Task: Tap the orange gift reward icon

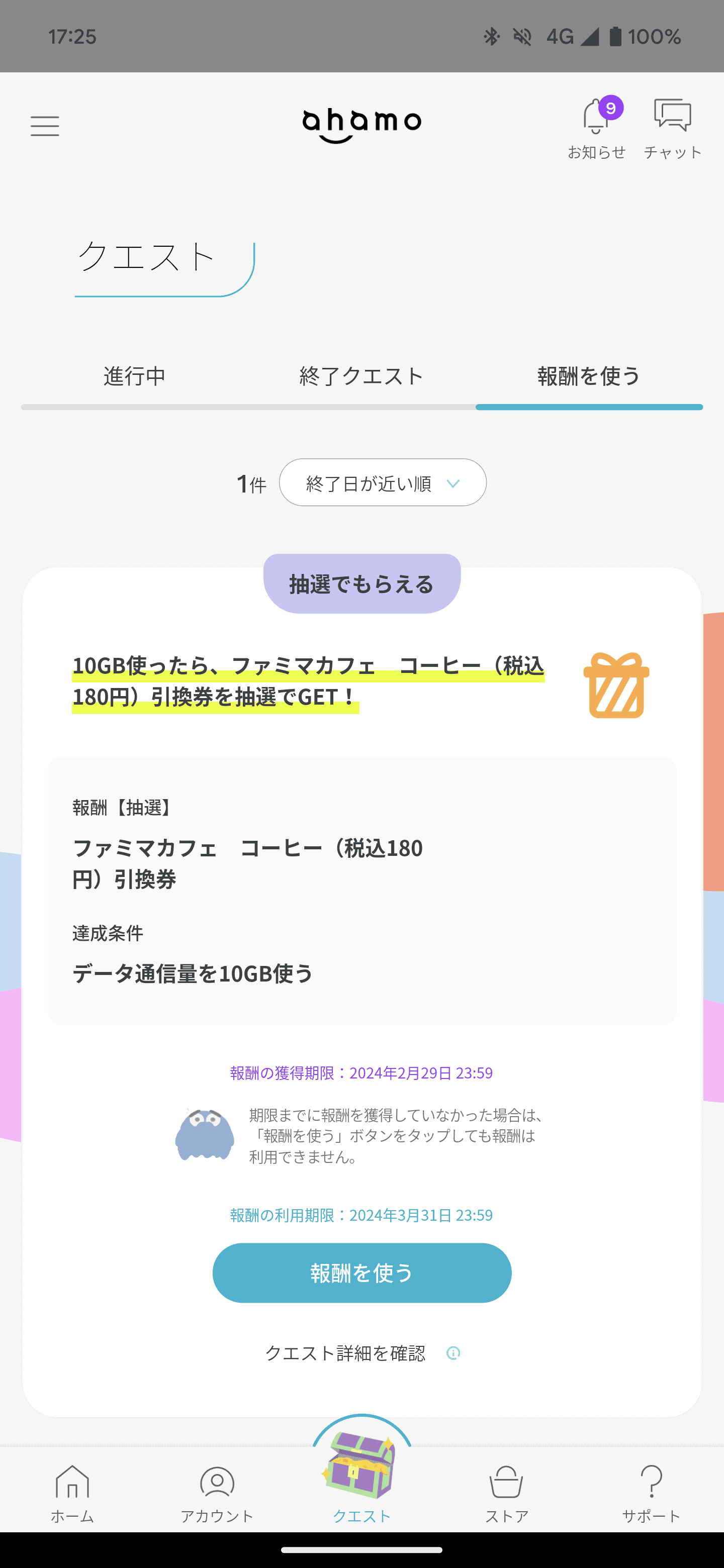Action: pyautogui.click(x=616, y=685)
